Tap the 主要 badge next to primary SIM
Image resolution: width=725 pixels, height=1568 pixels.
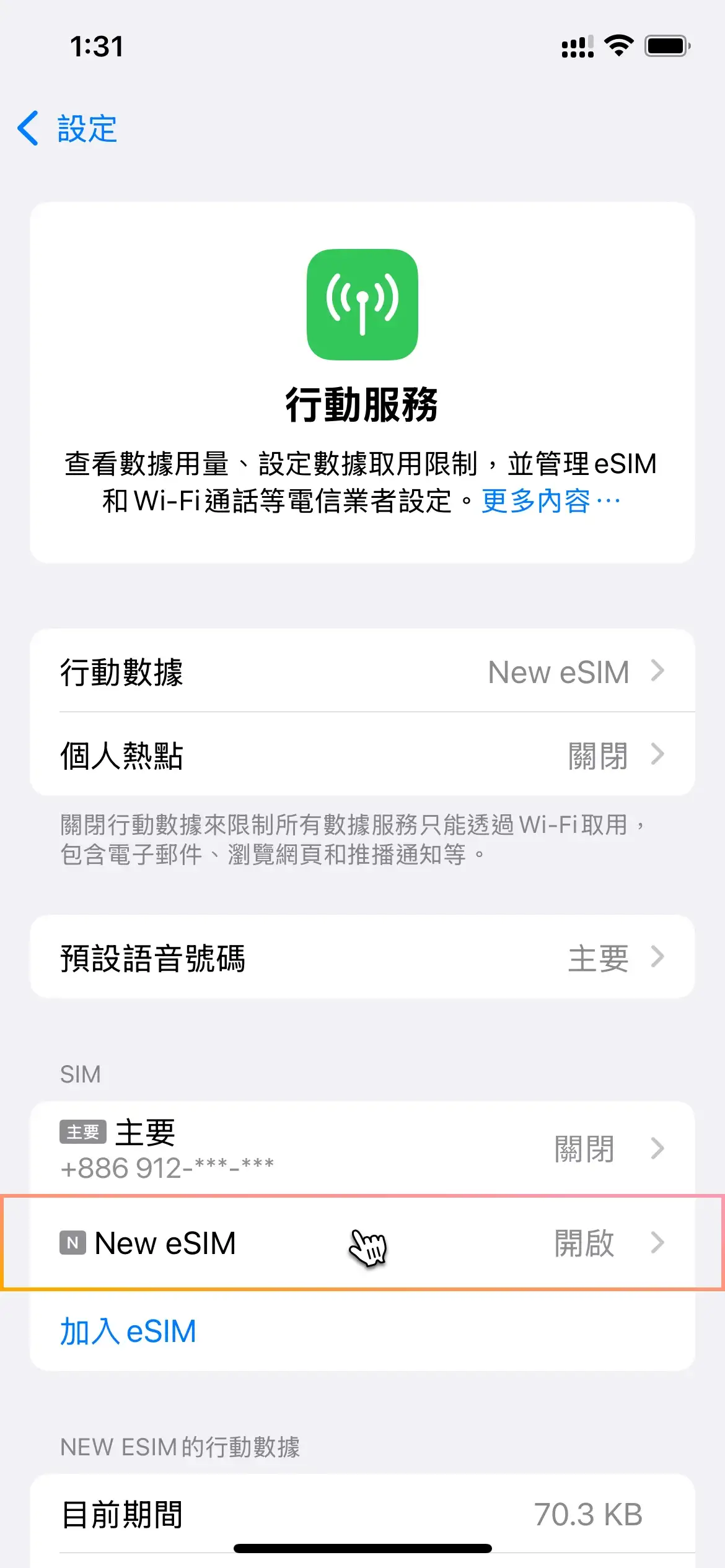(83, 1131)
